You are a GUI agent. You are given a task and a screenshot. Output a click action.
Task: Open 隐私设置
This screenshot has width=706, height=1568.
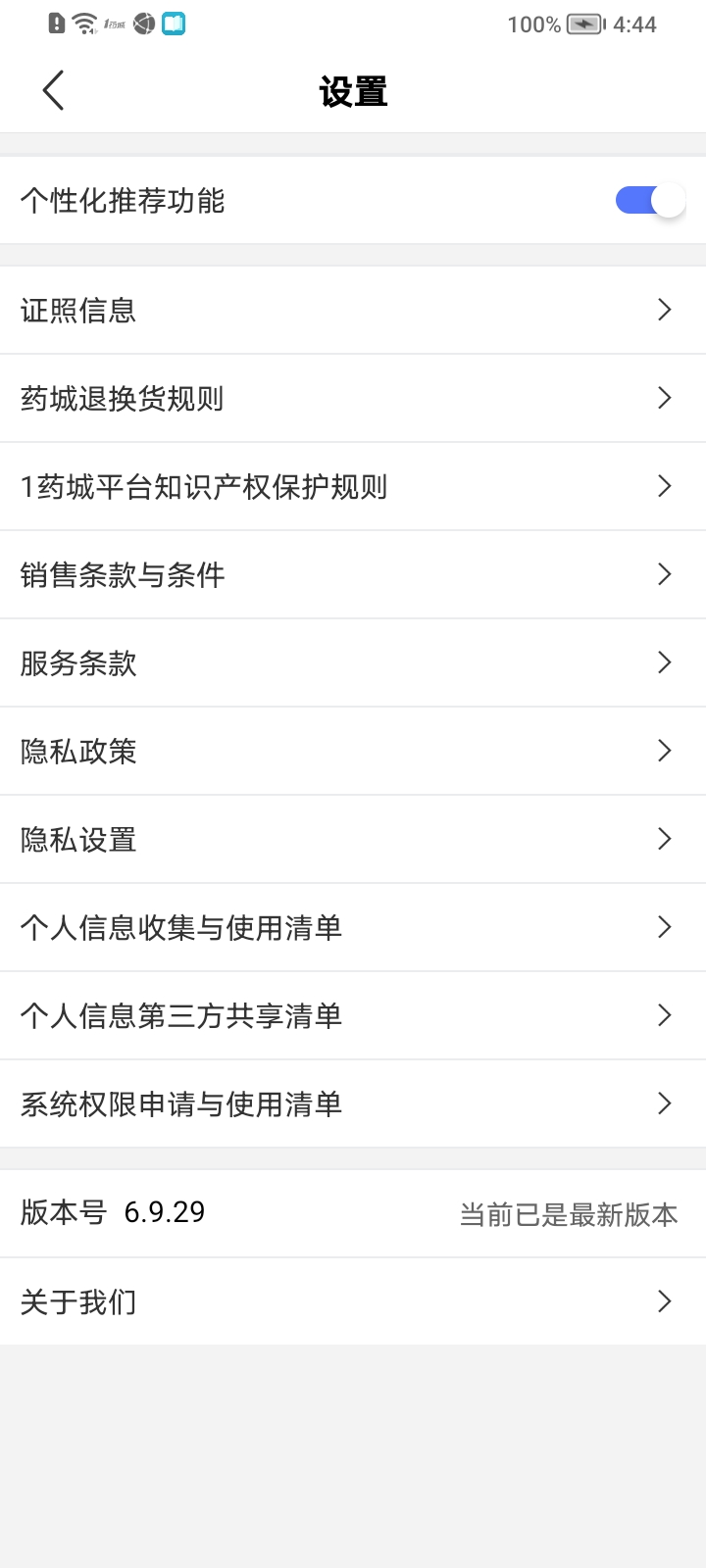point(353,839)
